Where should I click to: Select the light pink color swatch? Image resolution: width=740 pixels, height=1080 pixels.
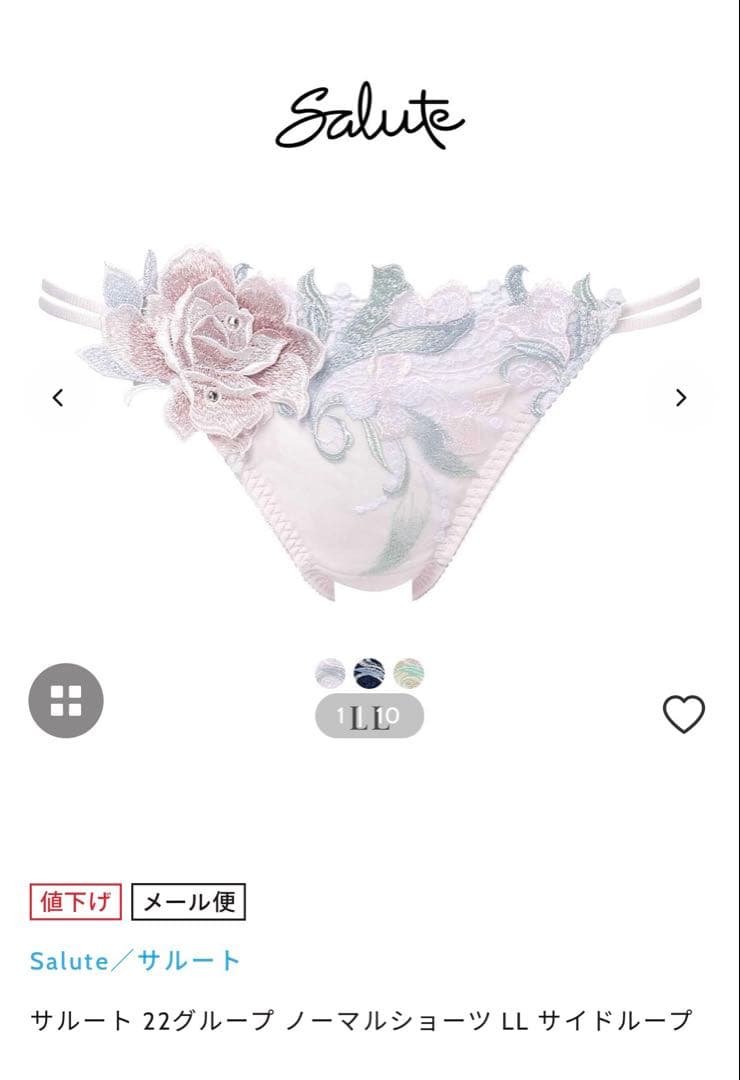(330, 673)
